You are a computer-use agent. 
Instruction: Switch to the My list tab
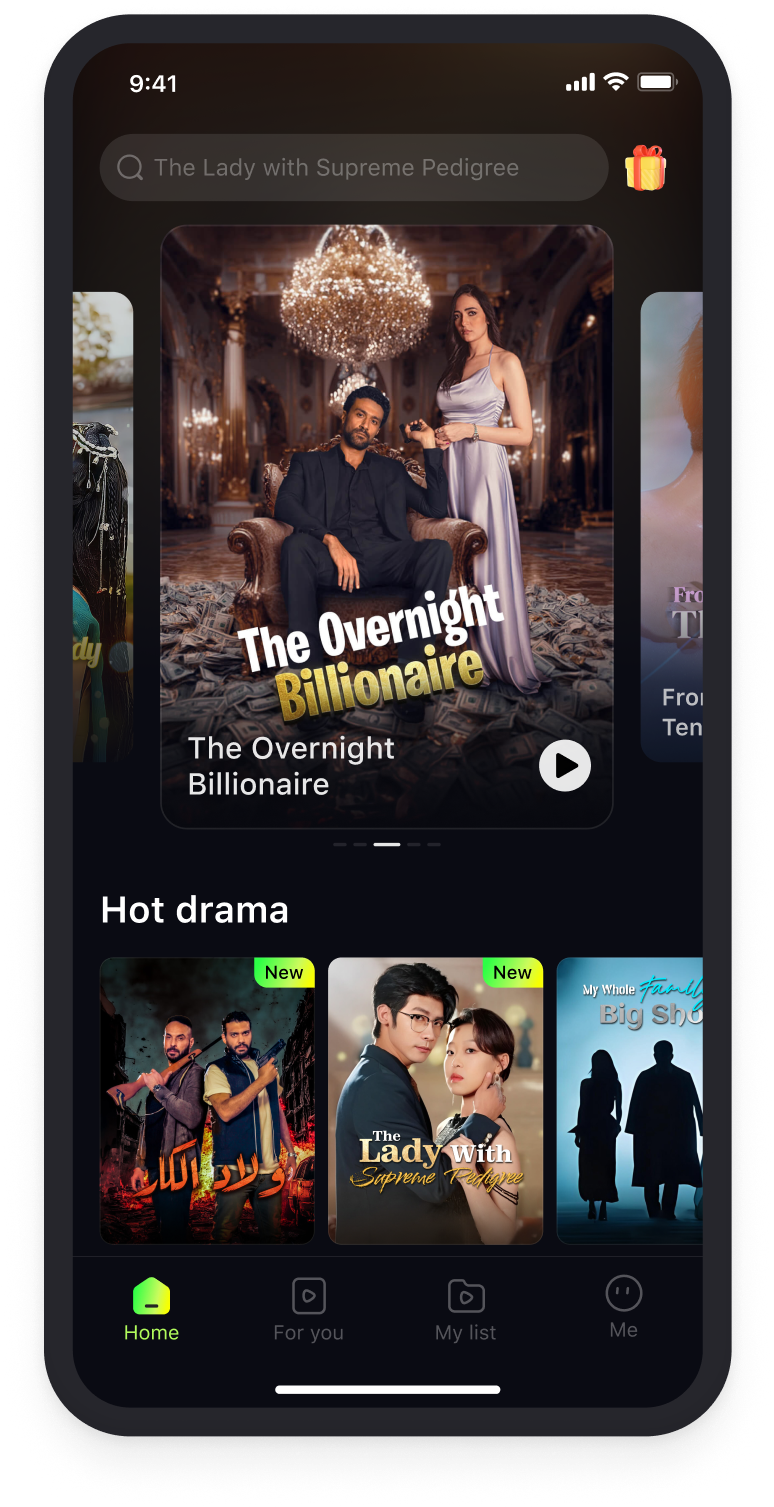tap(465, 1310)
